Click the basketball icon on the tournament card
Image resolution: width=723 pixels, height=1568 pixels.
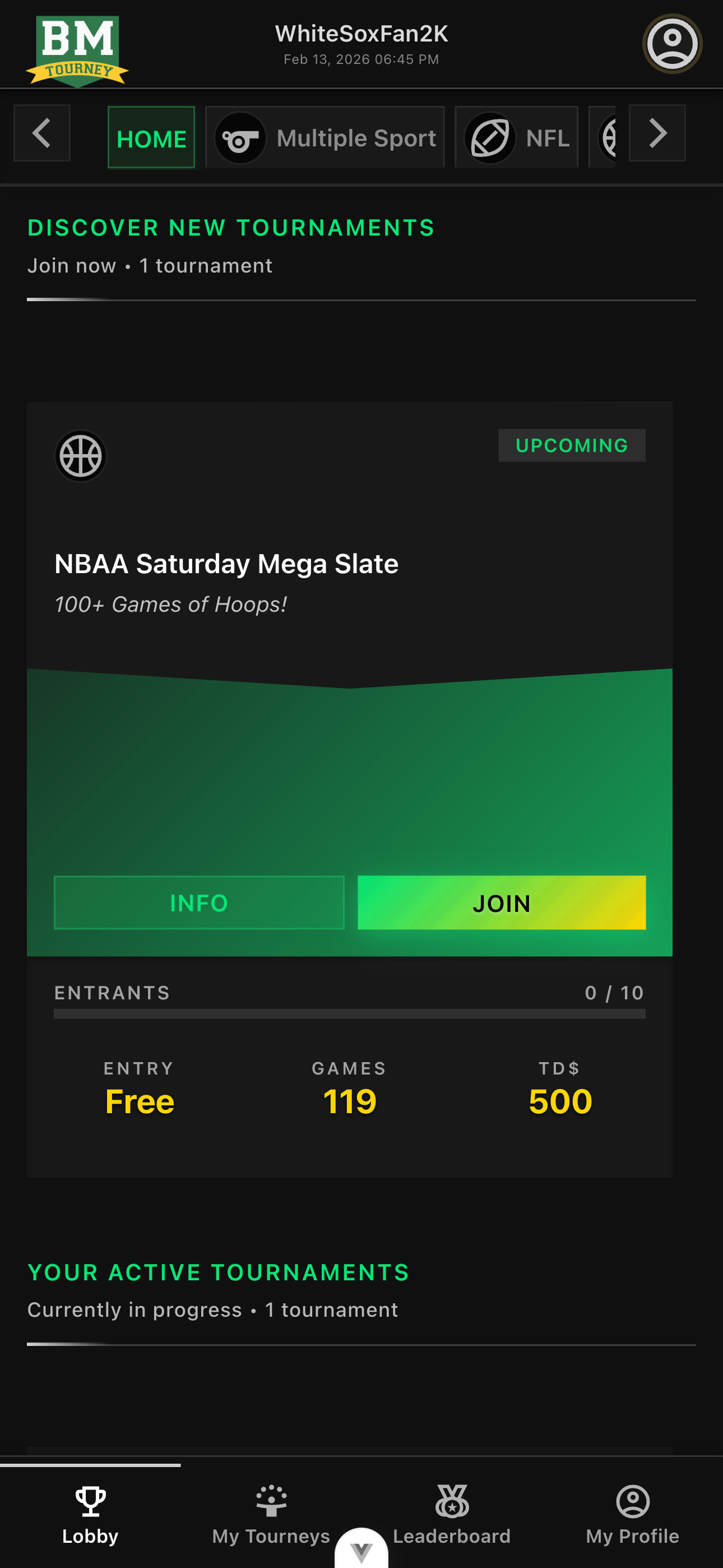pos(80,456)
